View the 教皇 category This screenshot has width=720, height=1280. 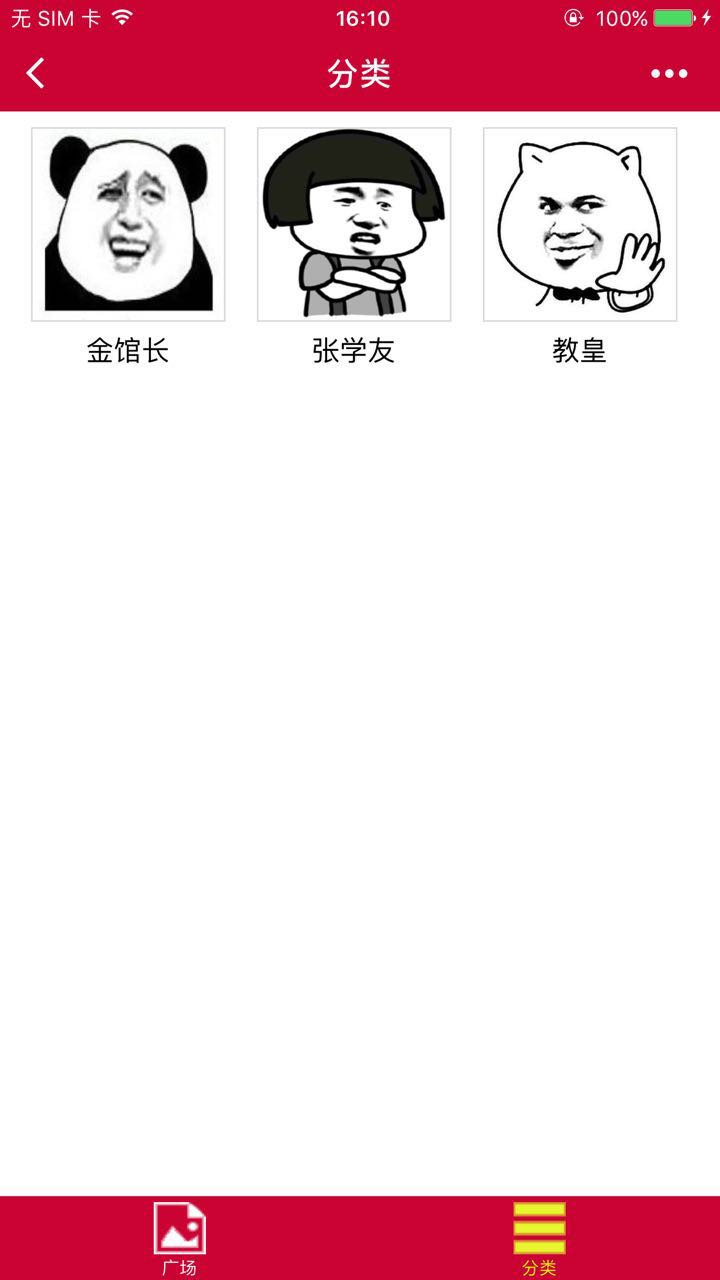[580, 225]
